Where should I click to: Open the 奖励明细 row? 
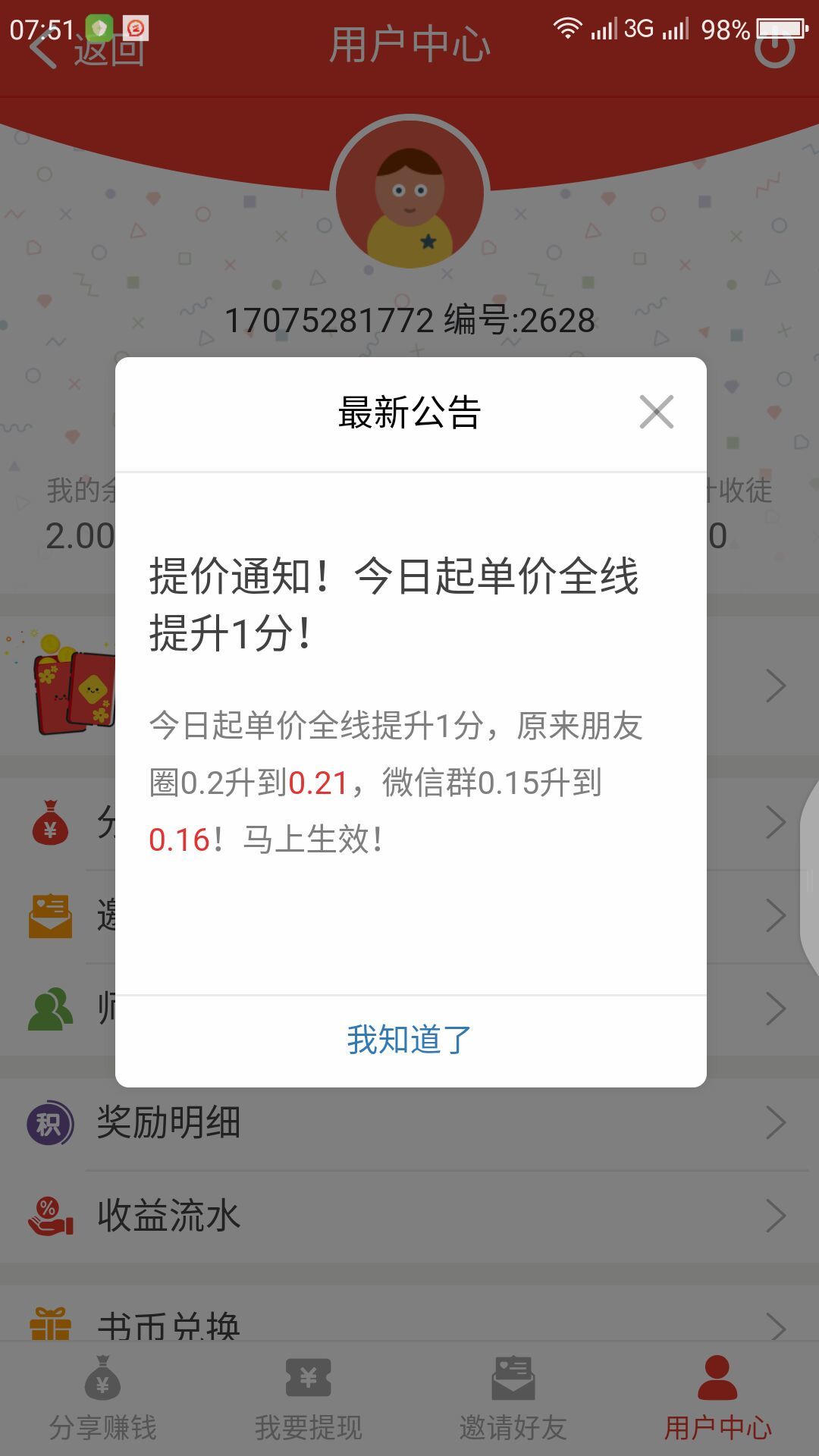[x=409, y=1122]
